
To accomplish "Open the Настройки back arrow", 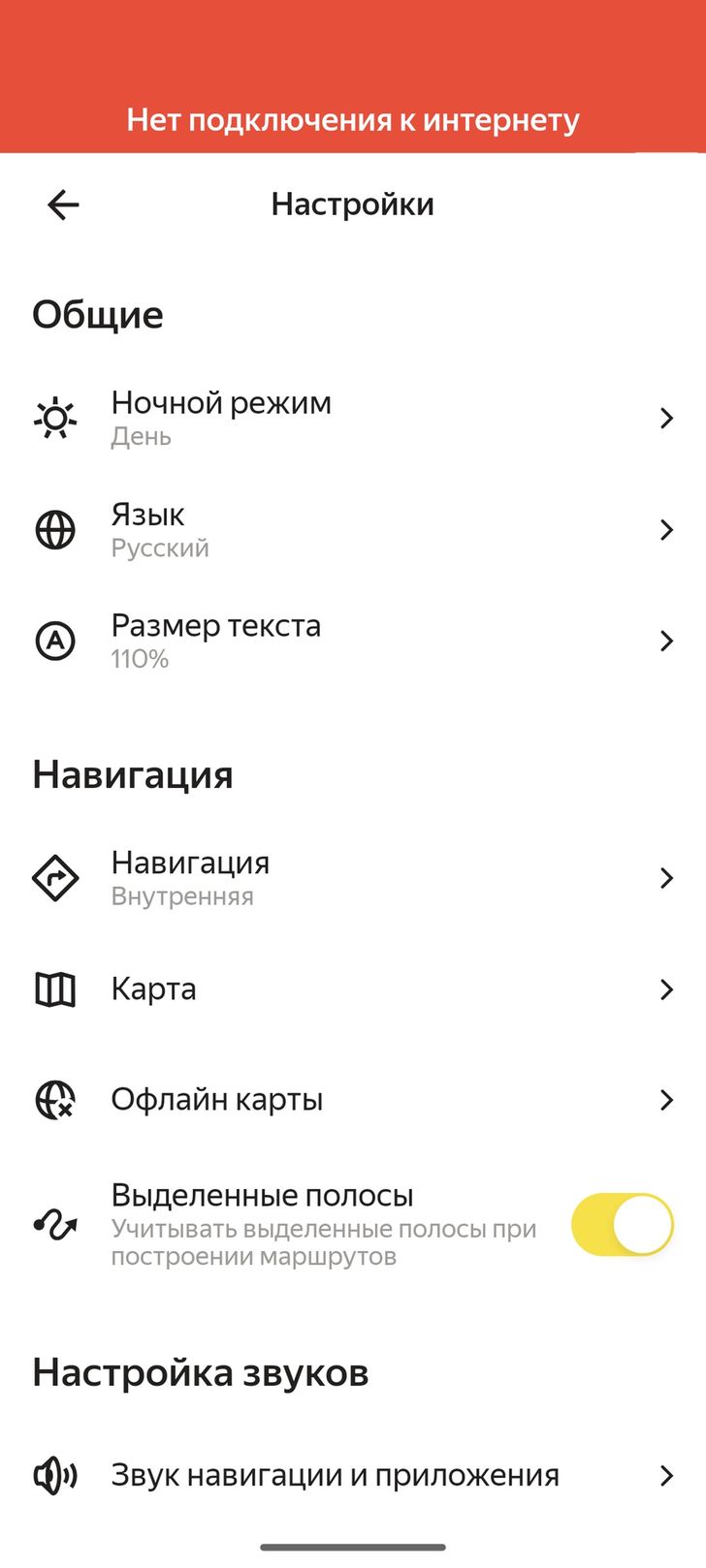I will pyautogui.click(x=62, y=204).
